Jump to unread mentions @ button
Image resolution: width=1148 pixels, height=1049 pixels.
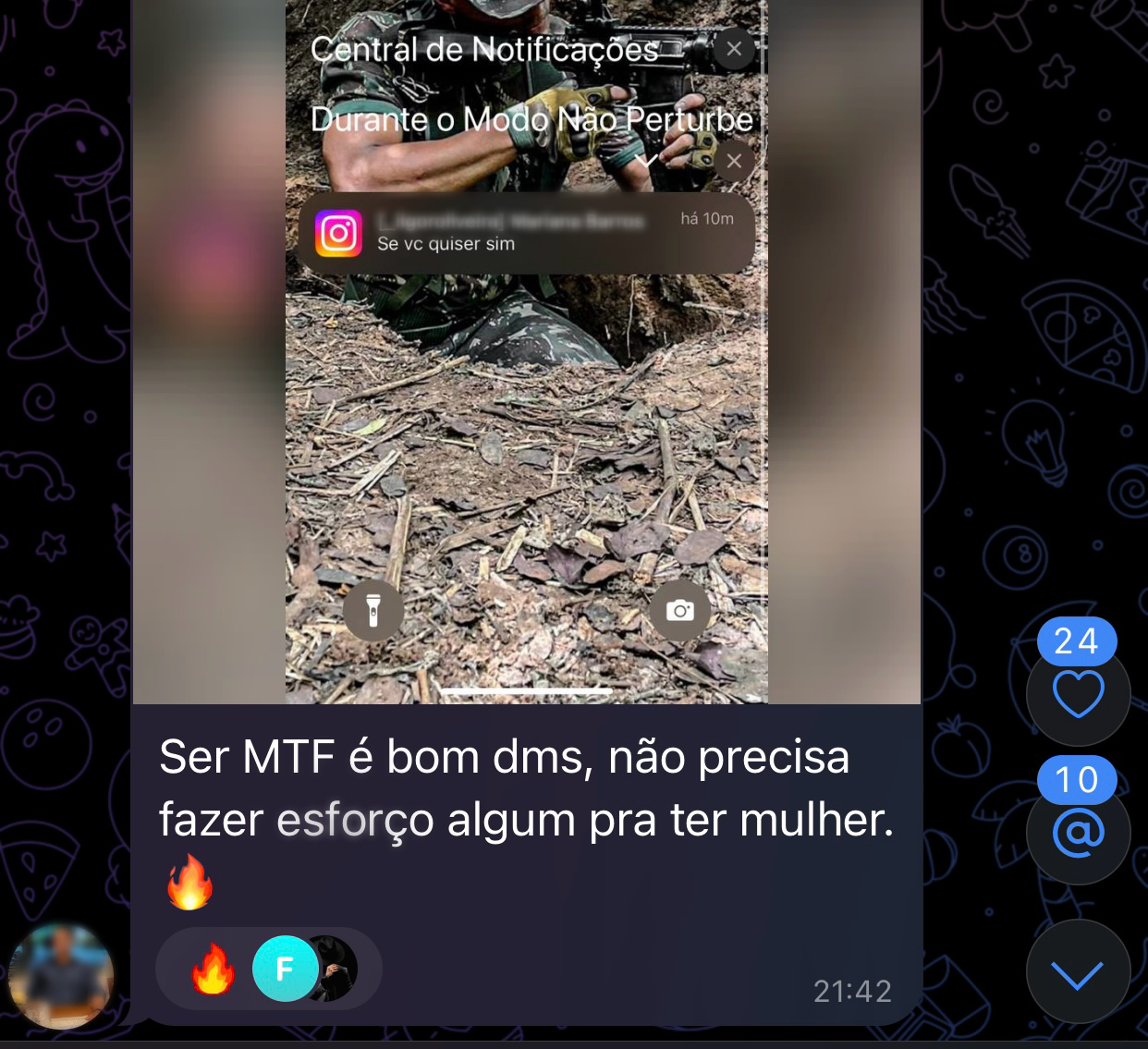pos(1078,833)
